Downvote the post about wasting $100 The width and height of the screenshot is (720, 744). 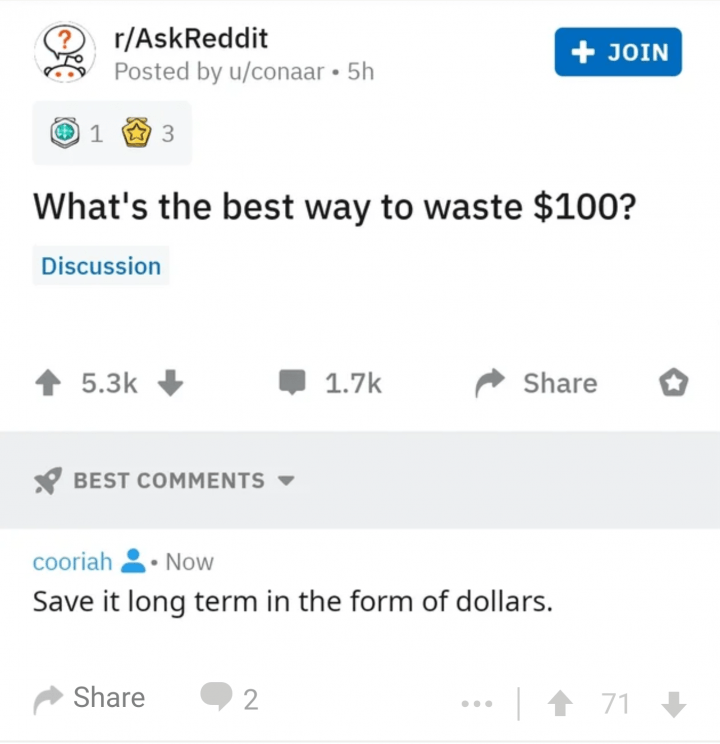[x=171, y=383]
